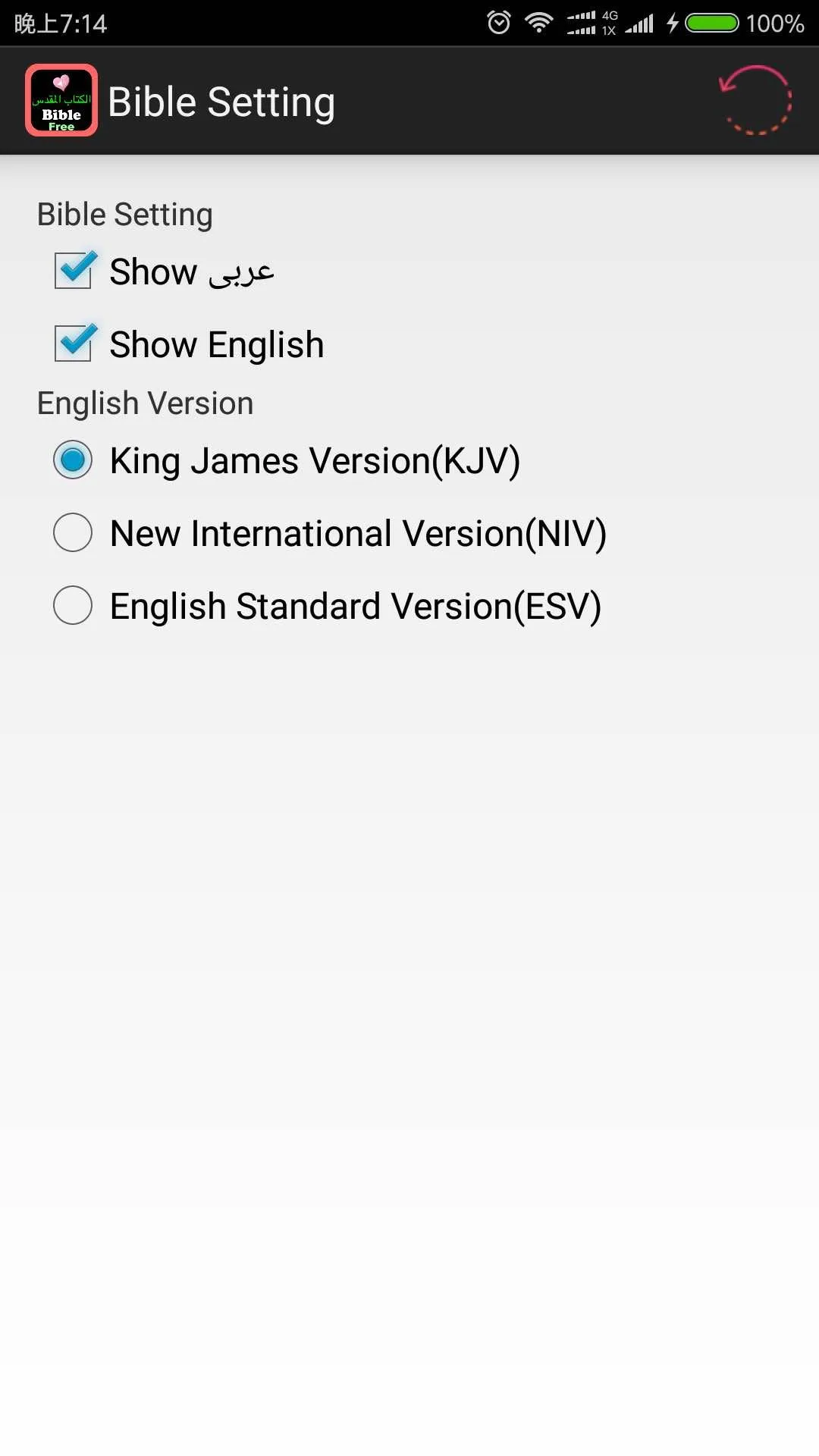Tap the English Version section header
This screenshot has height=1456, width=819.
point(144,403)
